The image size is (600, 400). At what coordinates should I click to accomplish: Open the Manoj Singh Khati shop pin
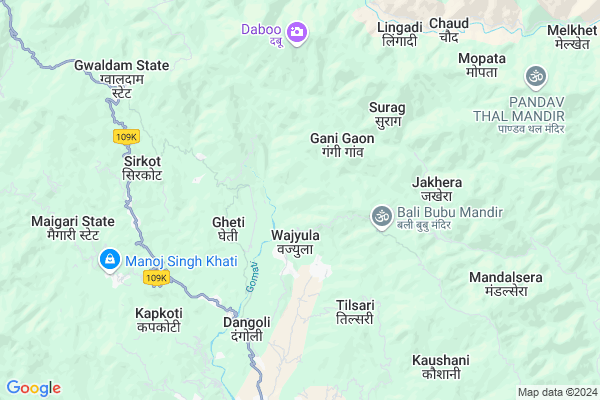pyautogui.click(x=110, y=260)
